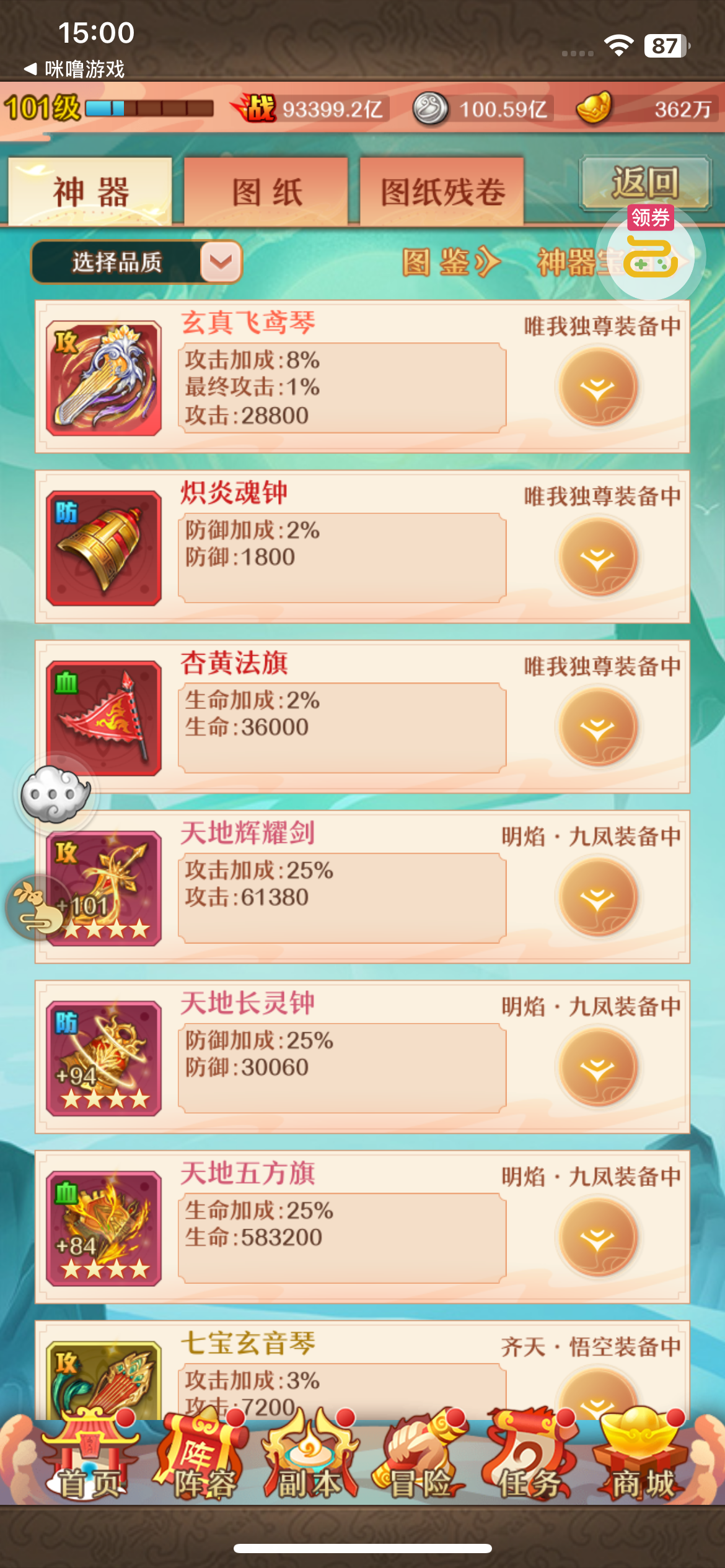This screenshot has height=1568, width=725.
Task: Tap the floating cloud assistant icon
Action: tap(56, 793)
